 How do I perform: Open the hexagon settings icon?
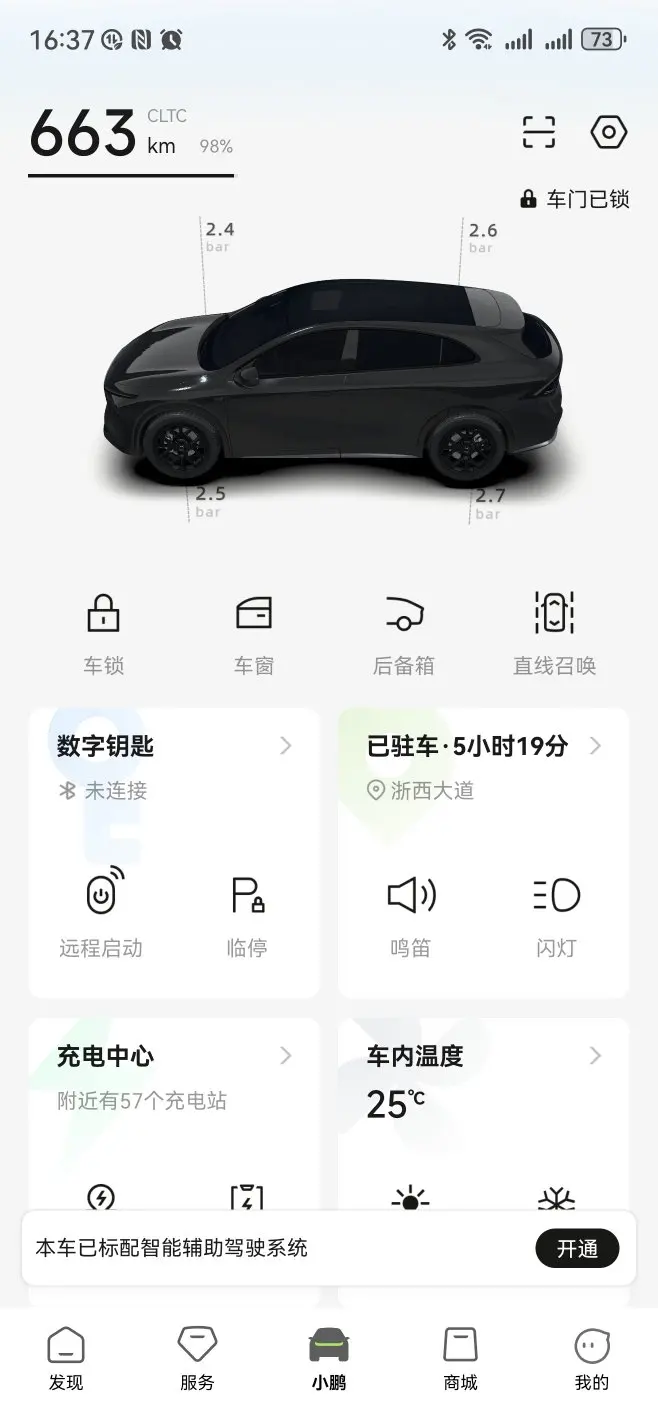609,132
